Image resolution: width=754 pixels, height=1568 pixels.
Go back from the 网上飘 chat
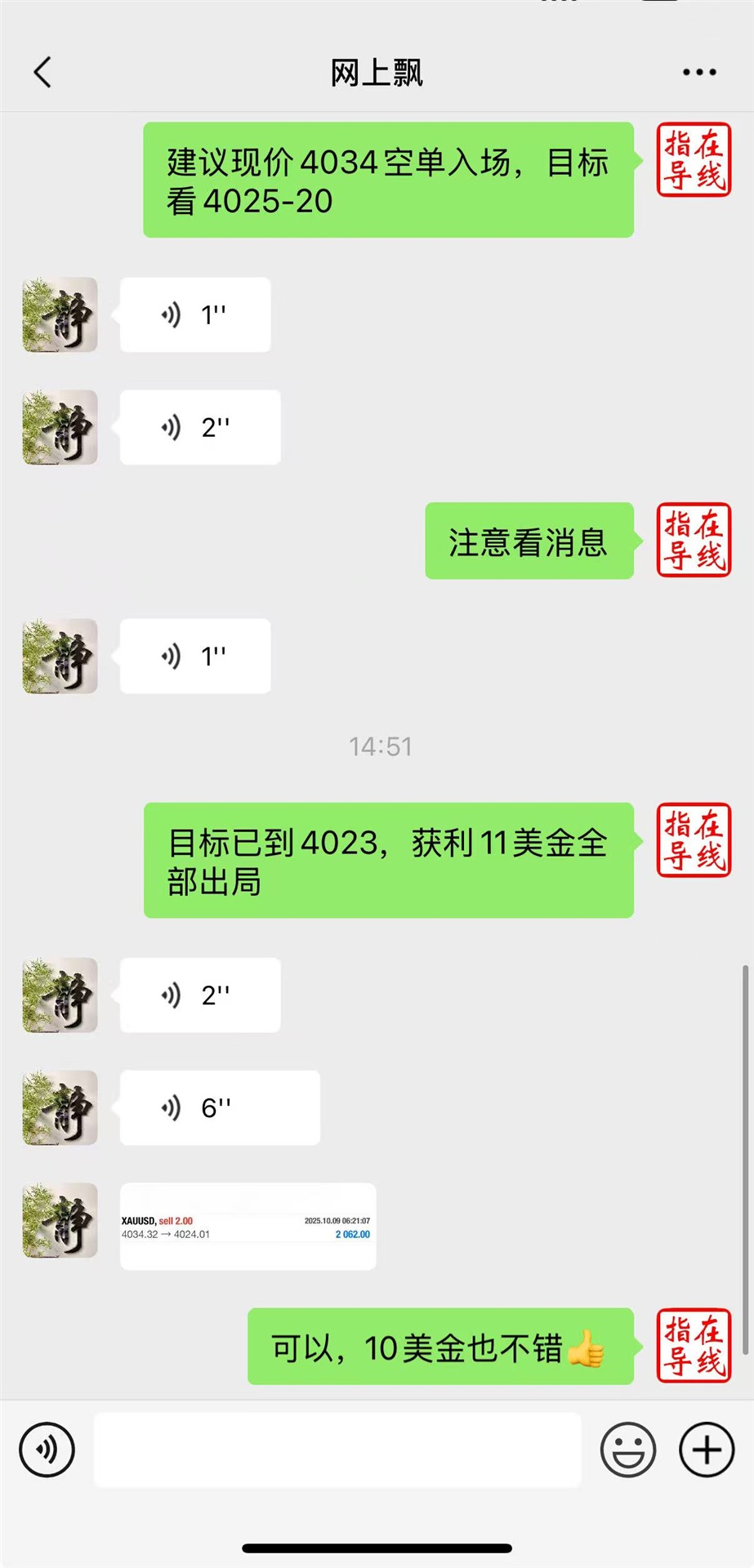coord(42,72)
